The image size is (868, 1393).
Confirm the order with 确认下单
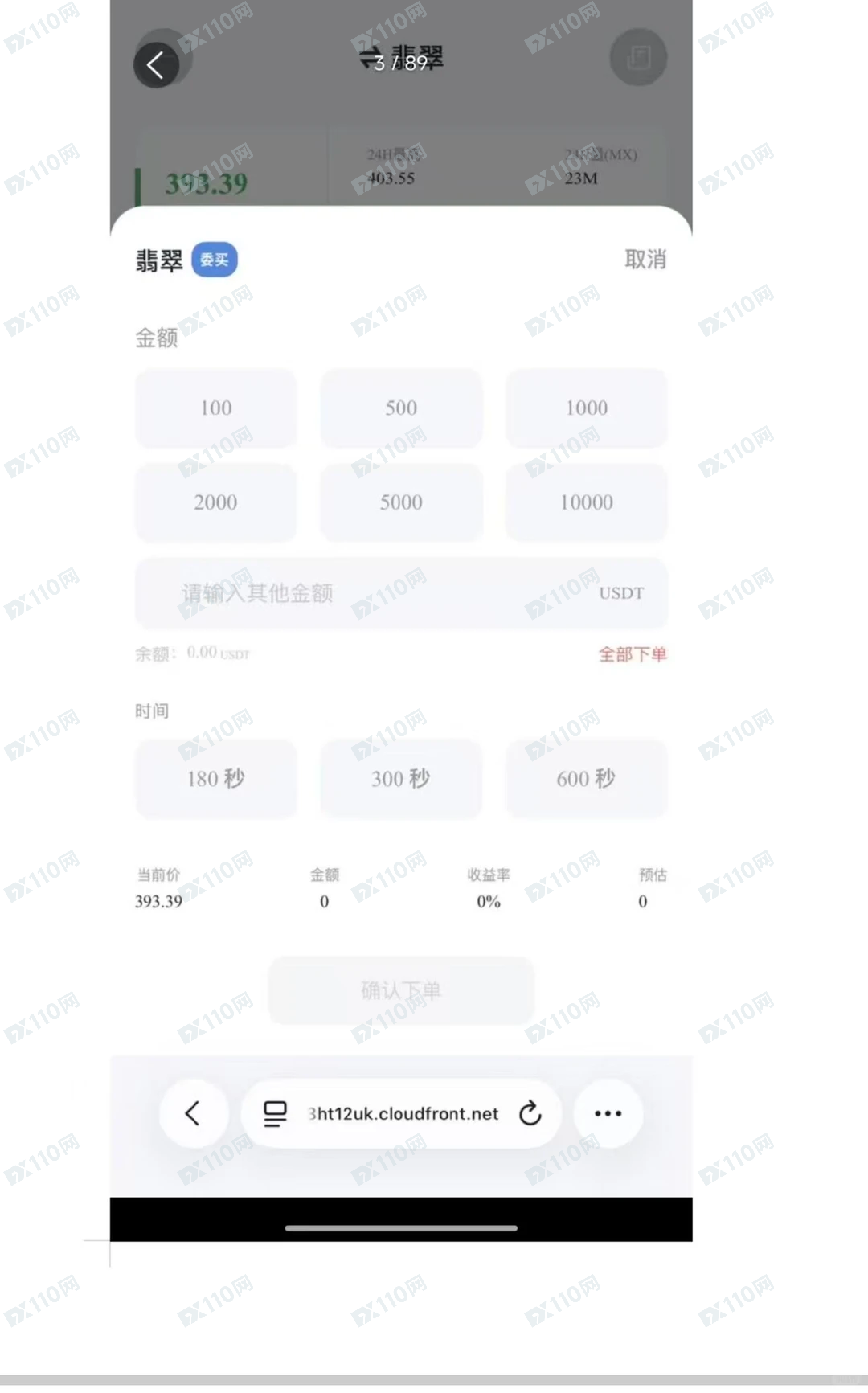pyautogui.click(x=401, y=990)
